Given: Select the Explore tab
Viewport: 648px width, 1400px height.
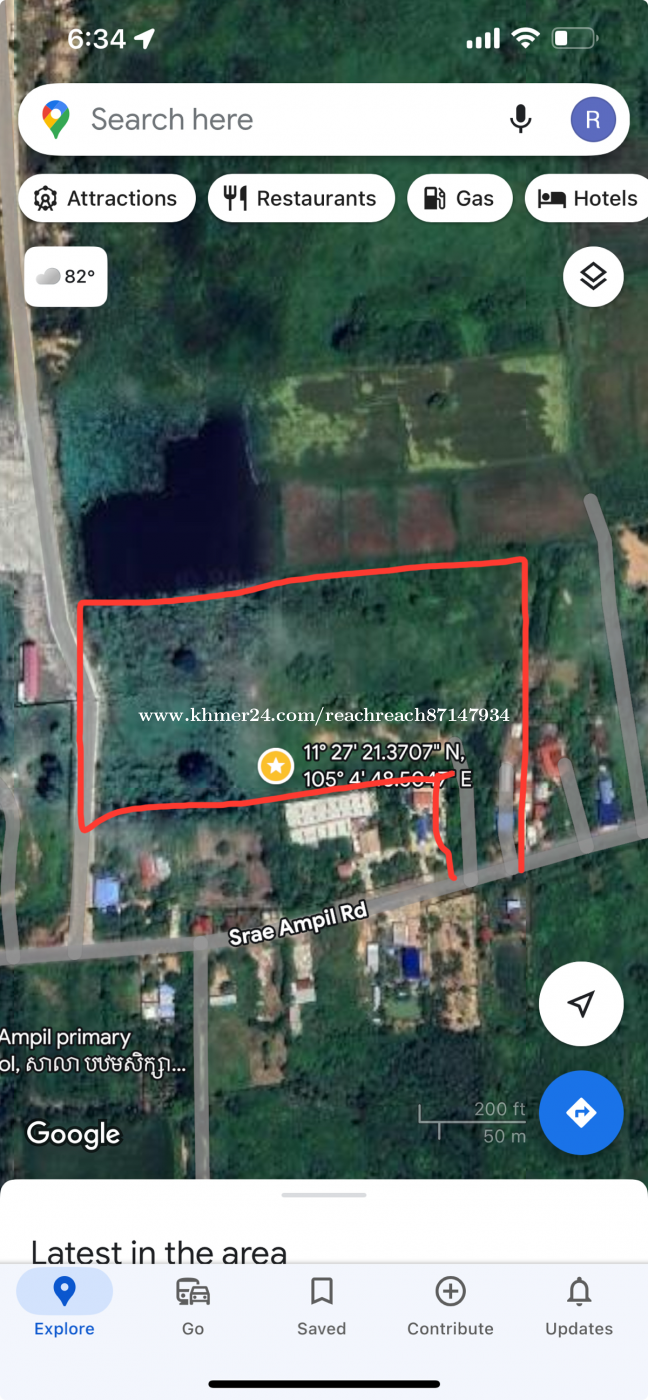Looking at the screenshot, I should click(x=64, y=1306).
